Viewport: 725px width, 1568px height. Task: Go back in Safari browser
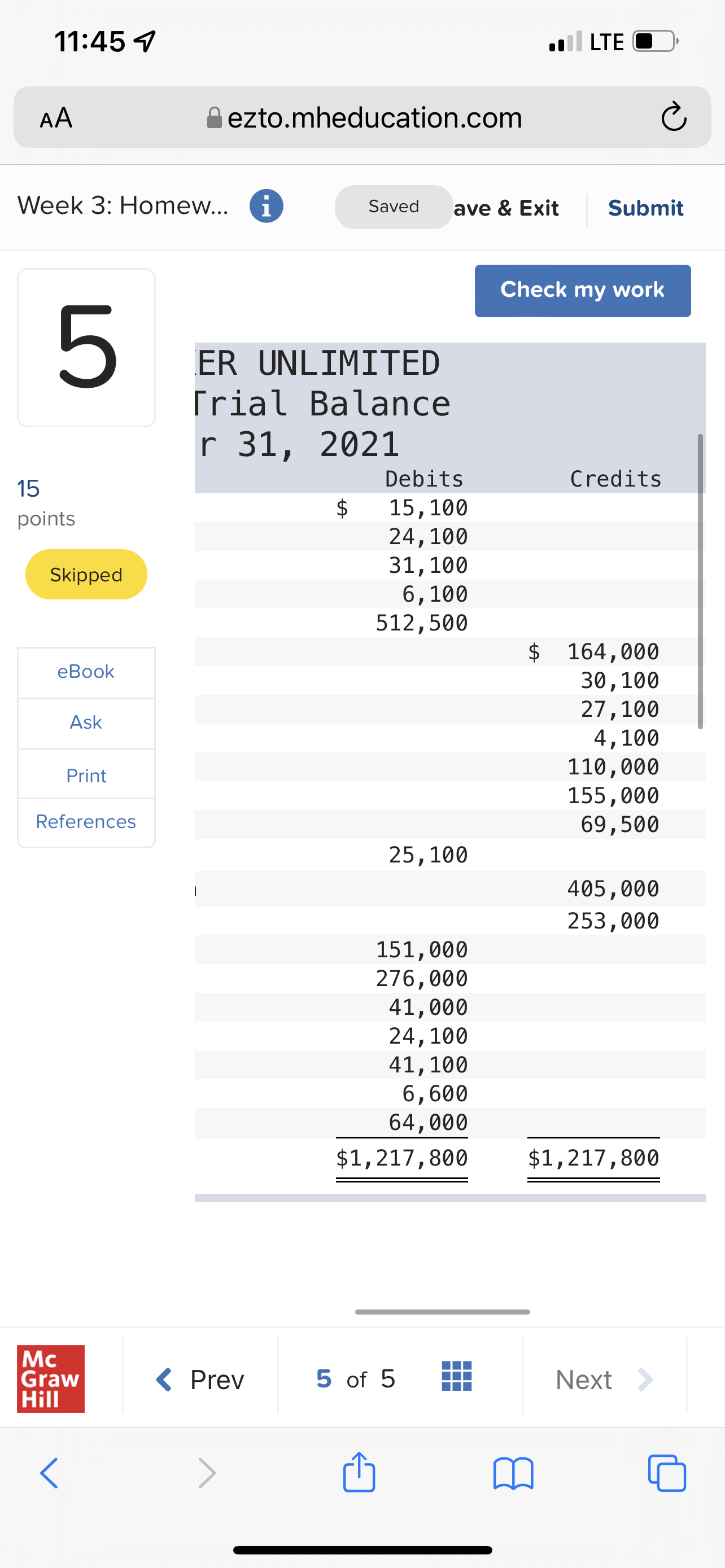point(49,1473)
